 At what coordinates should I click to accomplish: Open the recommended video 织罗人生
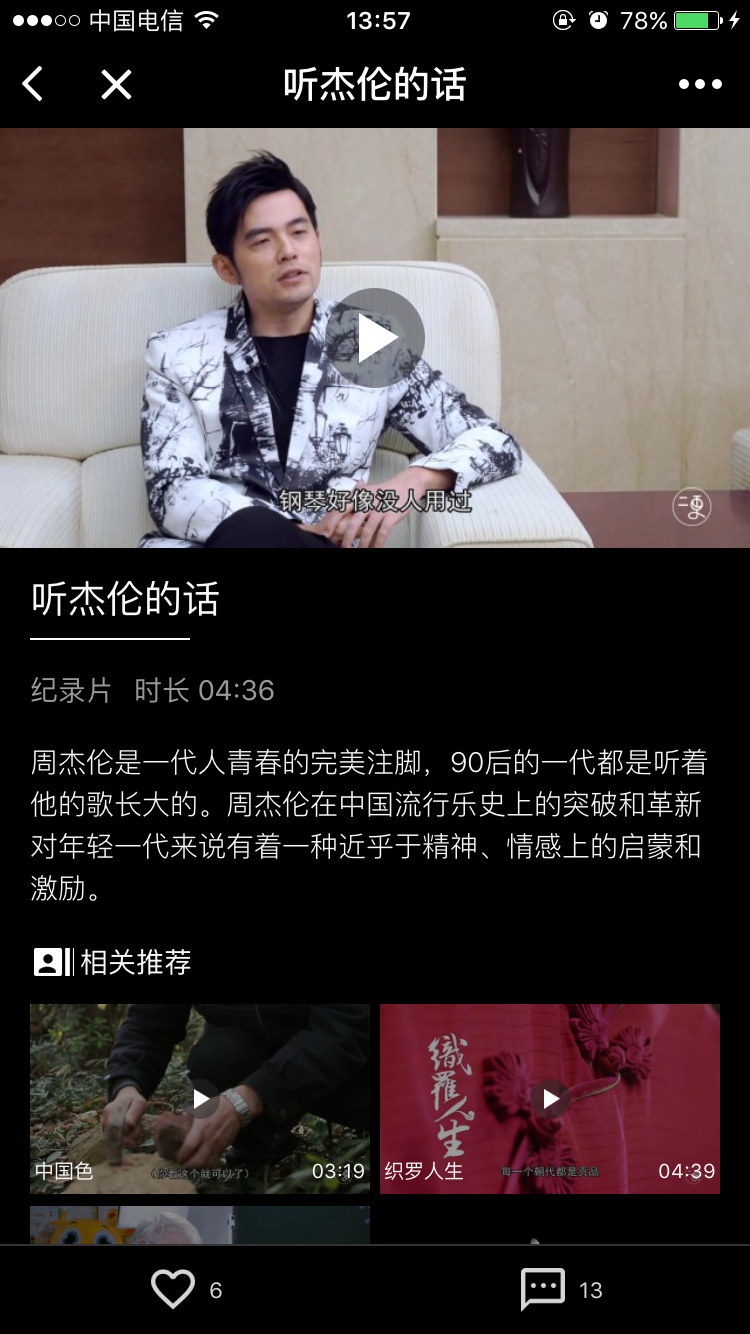point(550,1098)
